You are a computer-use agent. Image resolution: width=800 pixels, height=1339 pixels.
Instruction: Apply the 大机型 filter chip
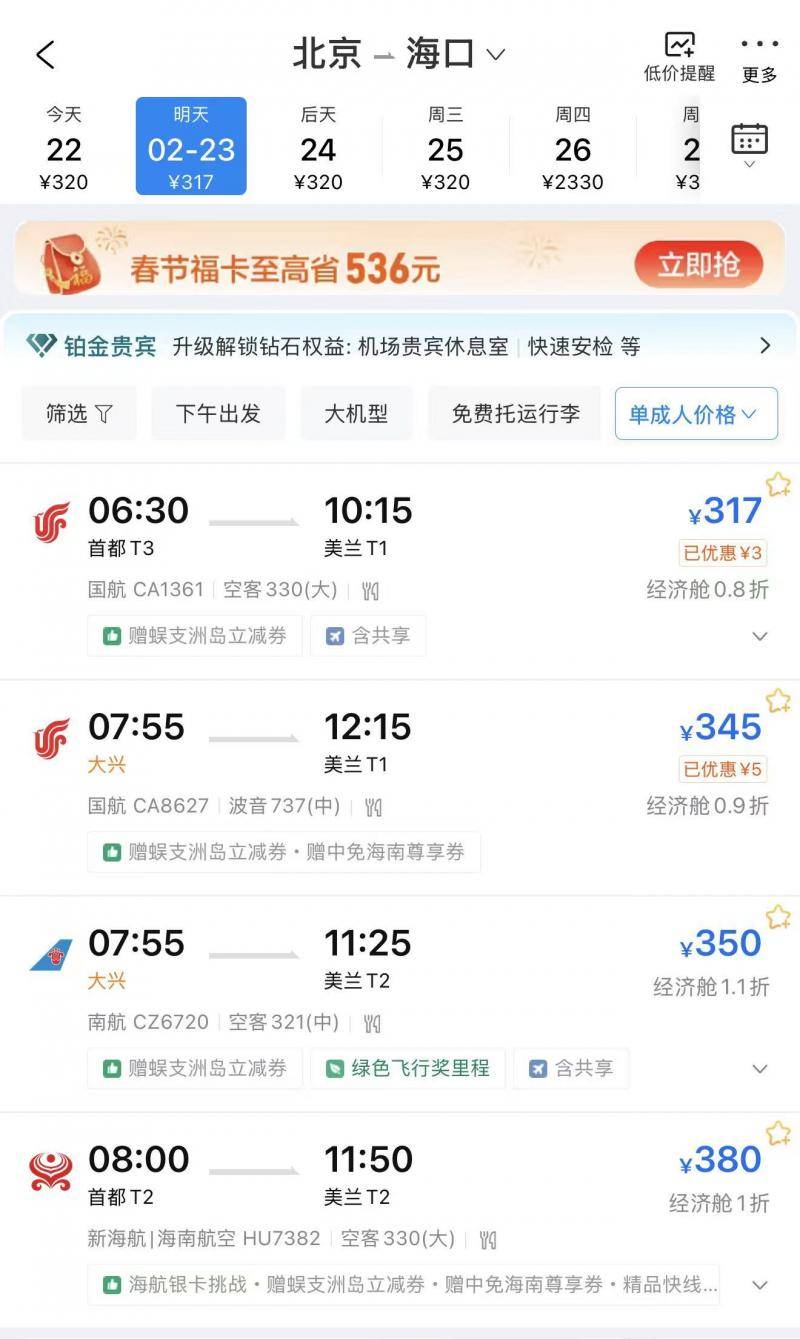(x=356, y=414)
